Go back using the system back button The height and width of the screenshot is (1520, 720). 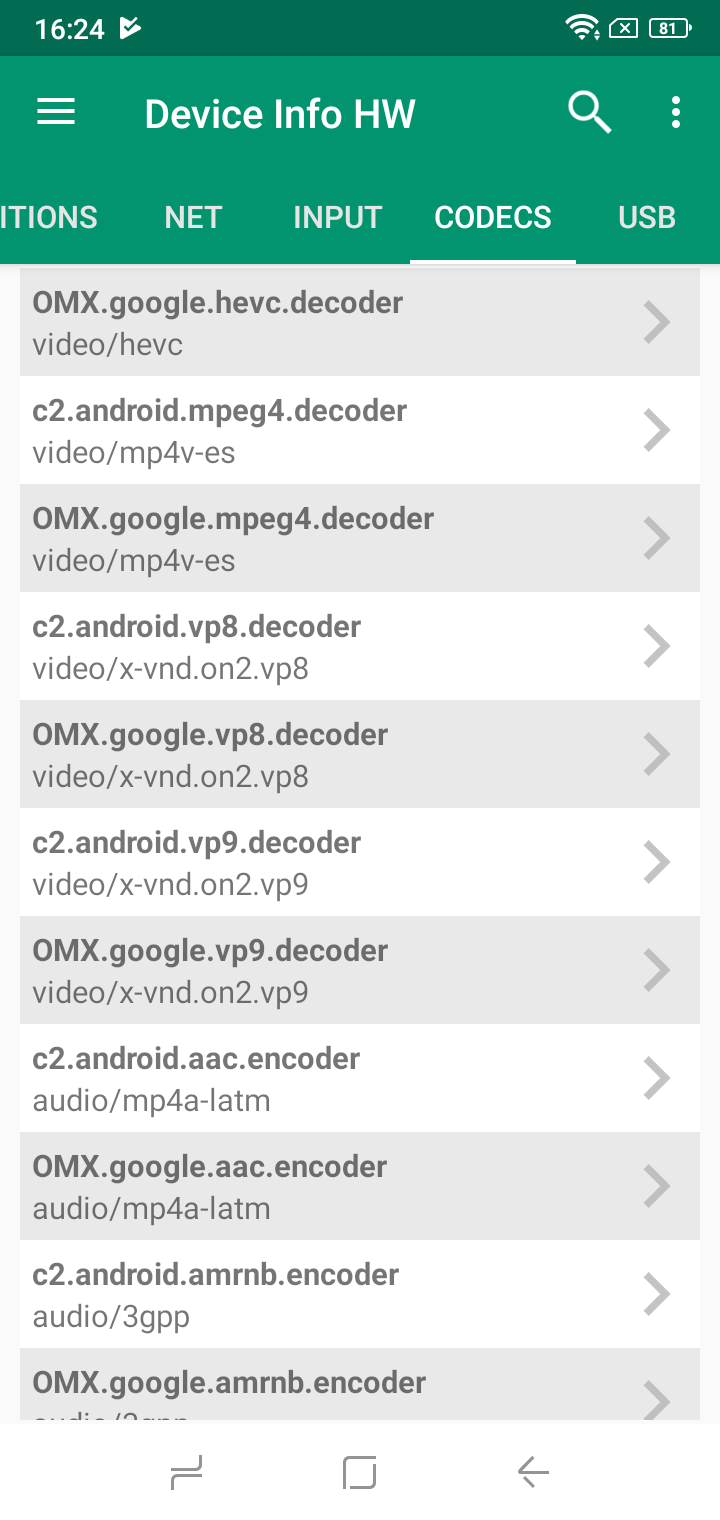pos(533,1471)
